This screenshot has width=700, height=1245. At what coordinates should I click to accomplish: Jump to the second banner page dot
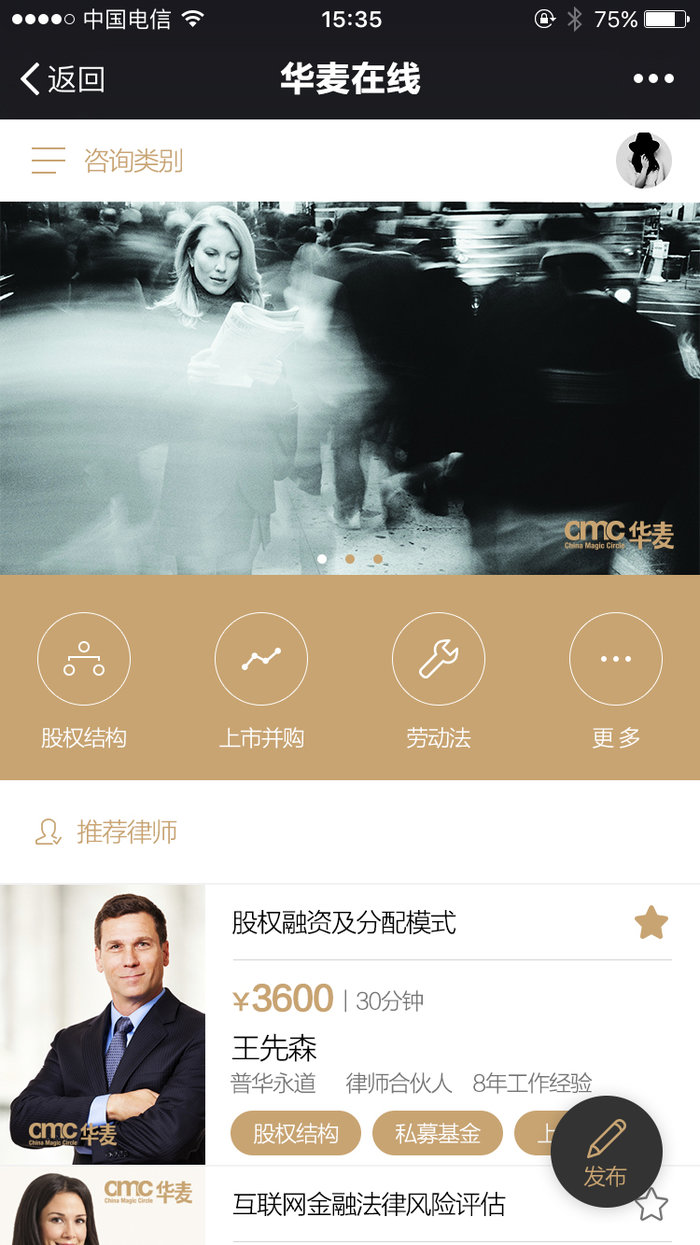(350, 559)
